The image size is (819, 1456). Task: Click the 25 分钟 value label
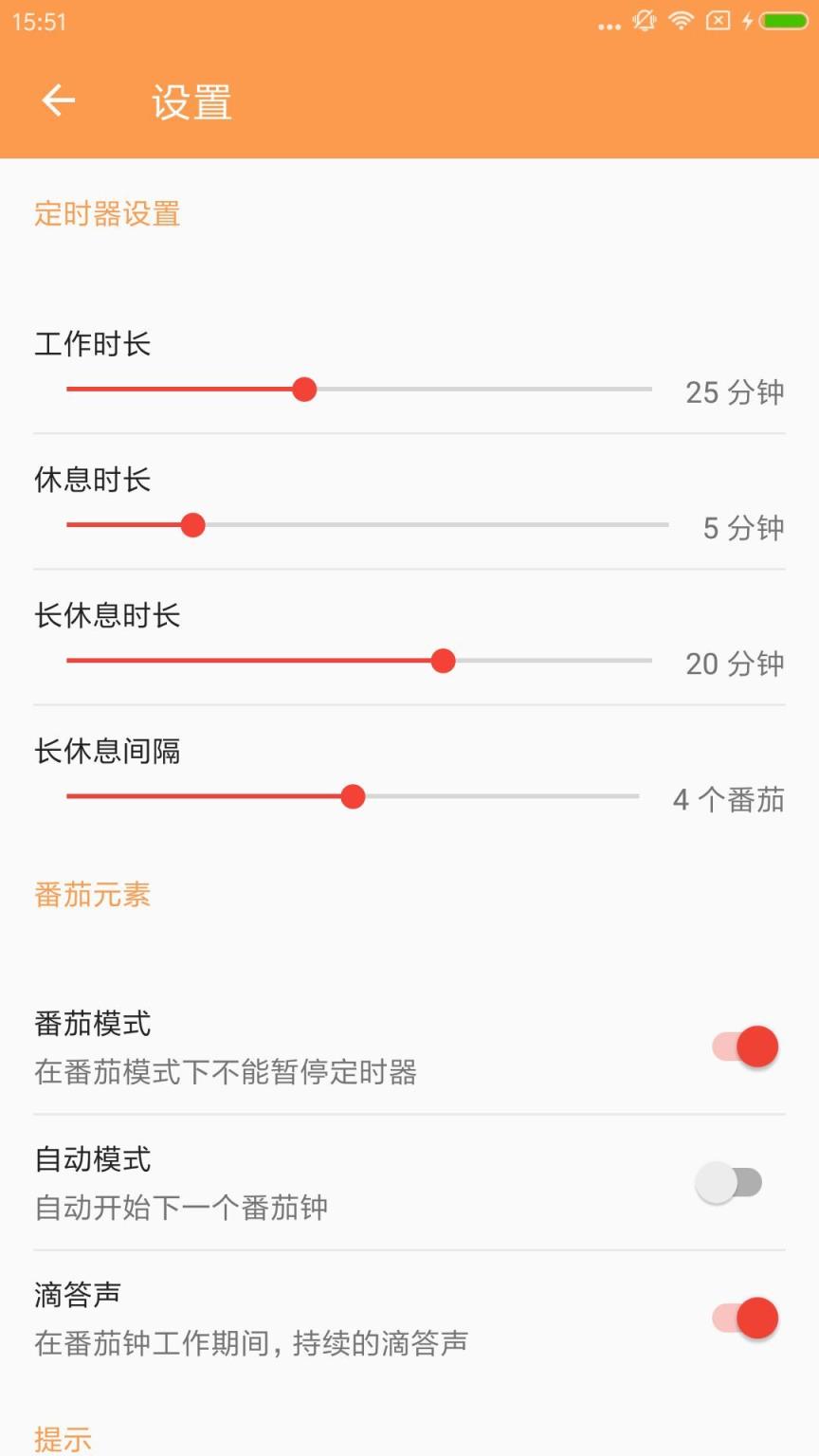[734, 392]
